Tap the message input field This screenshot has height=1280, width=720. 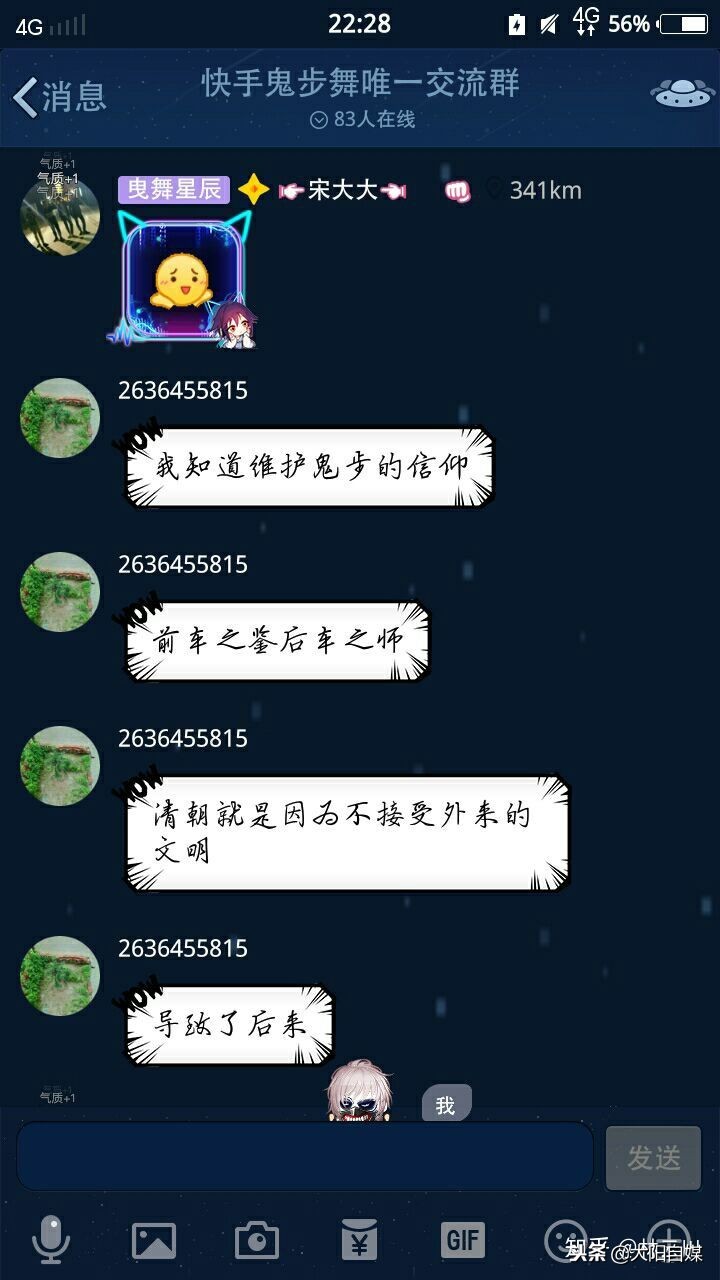point(305,1155)
